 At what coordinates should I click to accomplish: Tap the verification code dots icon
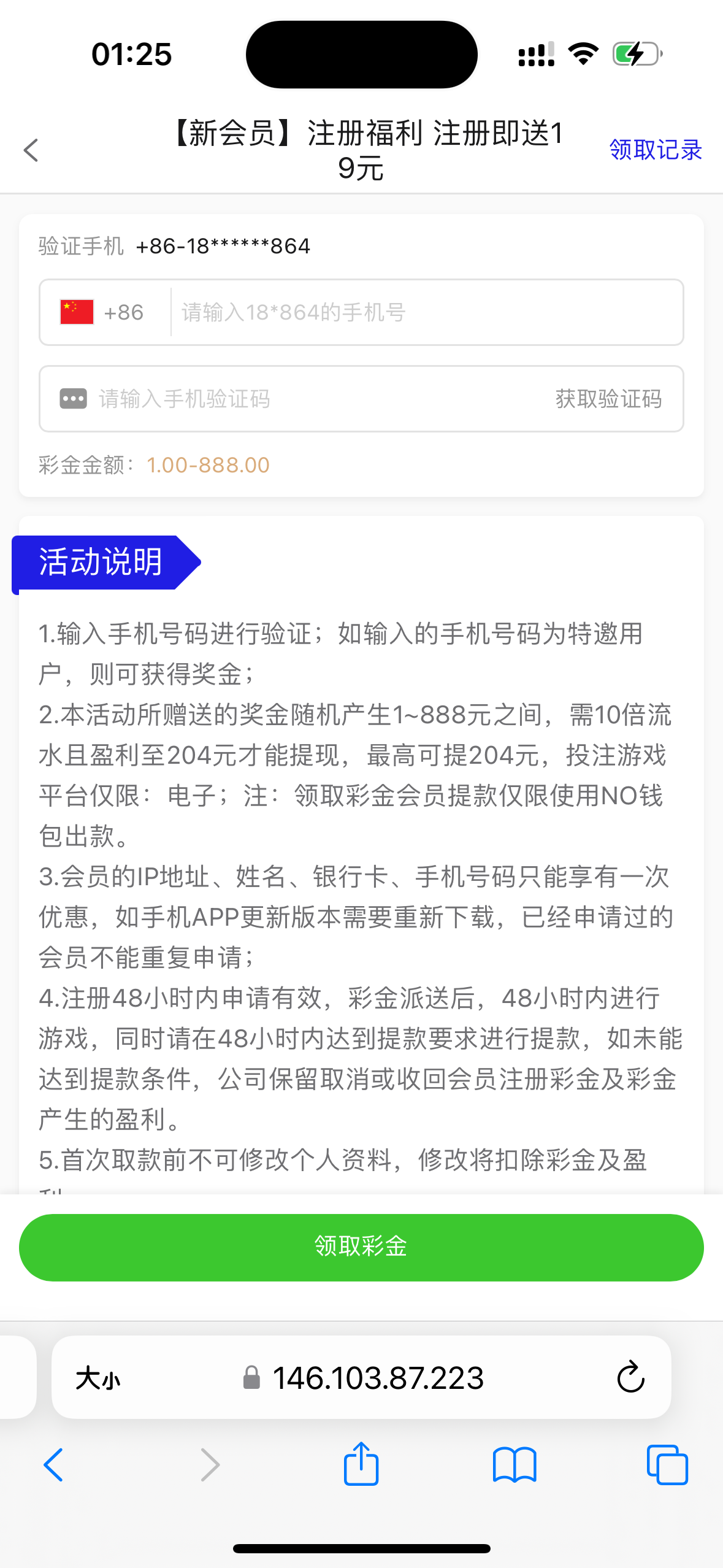click(74, 399)
